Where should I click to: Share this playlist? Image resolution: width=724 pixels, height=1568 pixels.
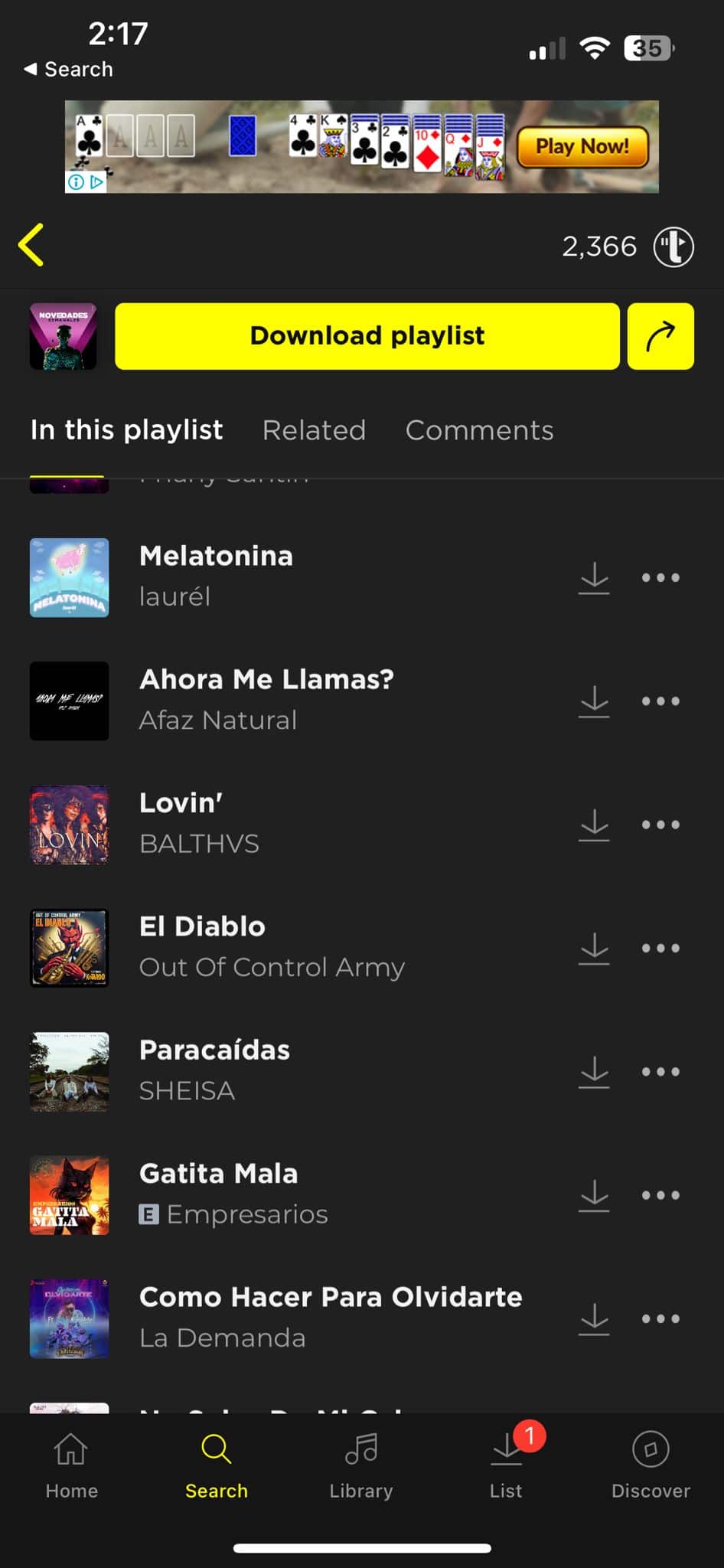[660, 336]
